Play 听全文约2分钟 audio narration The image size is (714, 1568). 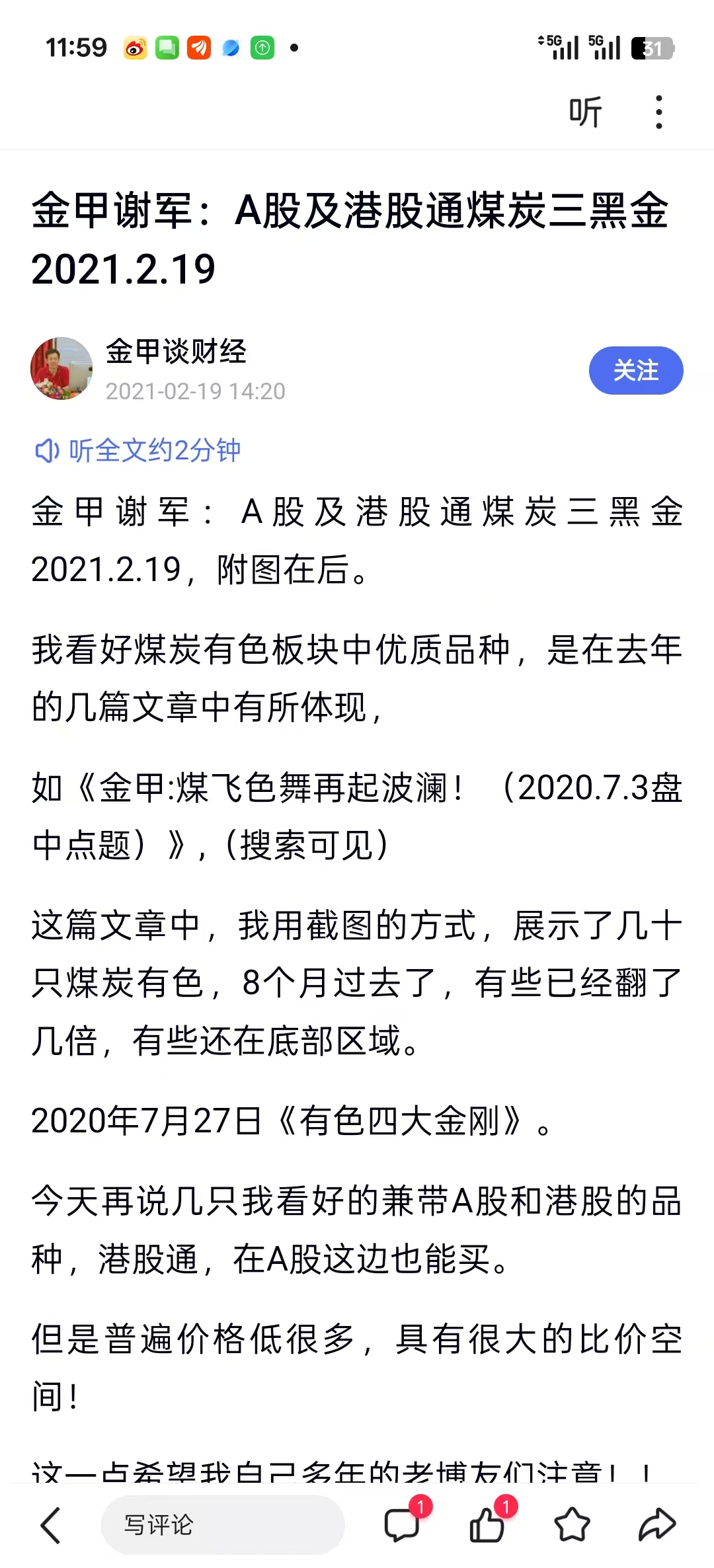[x=138, y=451]
